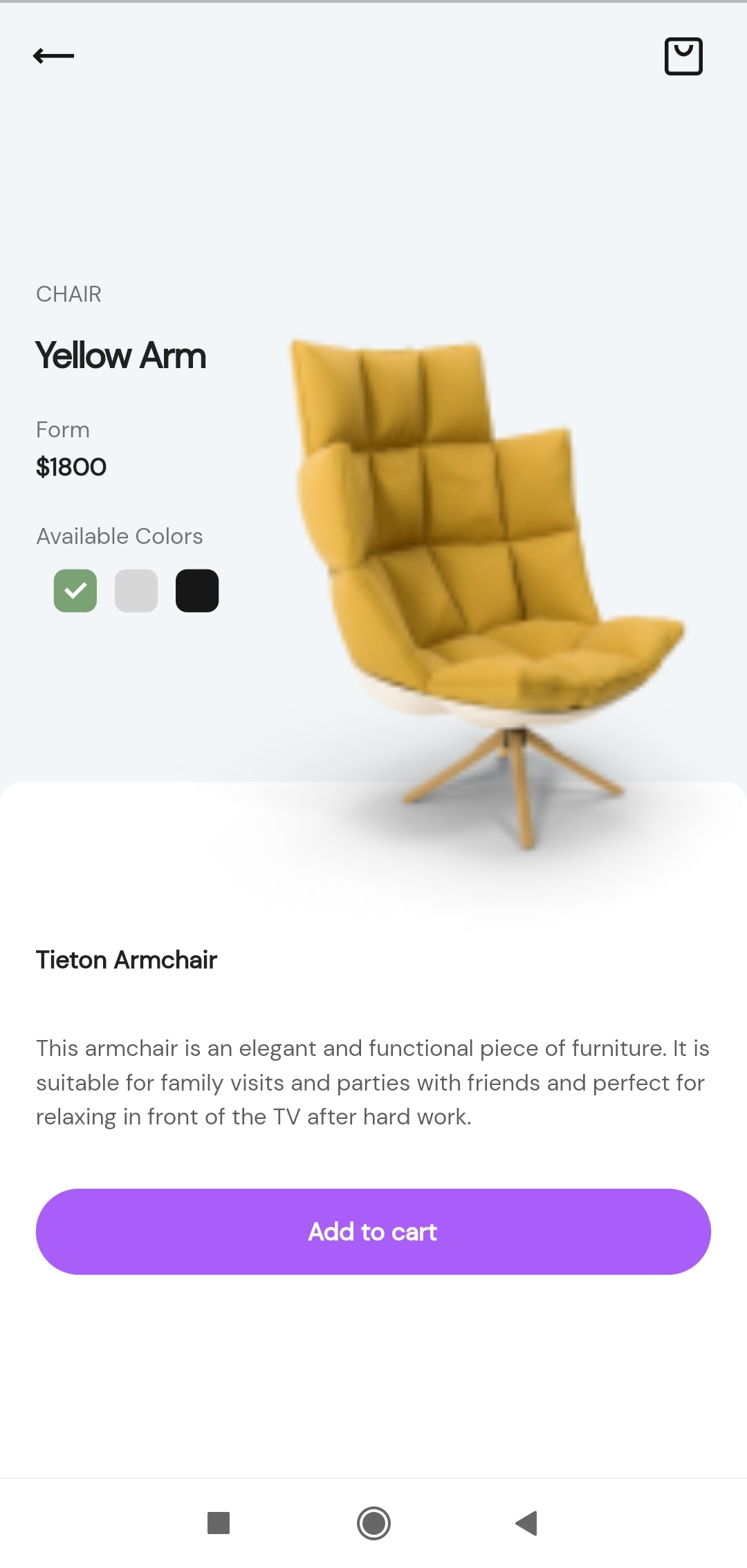Toggle the gray color selection on

point(136,590)
